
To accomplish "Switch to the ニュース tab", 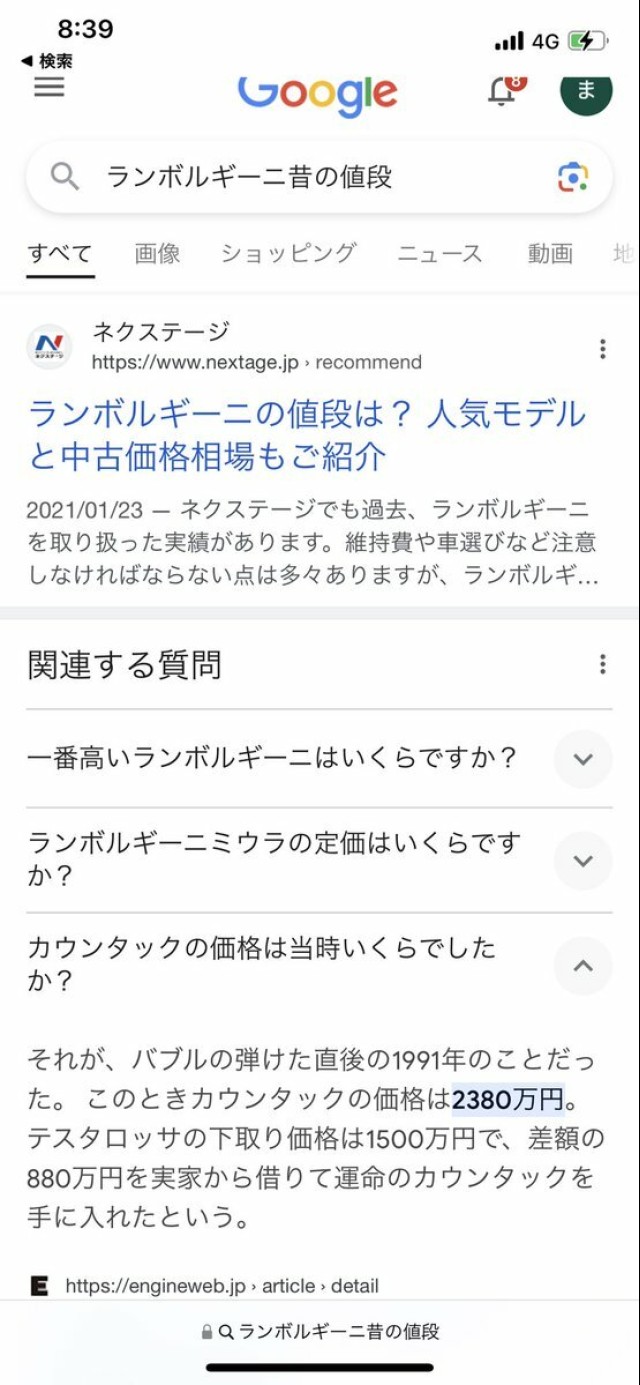I will pyautogui.click(x=440, y=254).
